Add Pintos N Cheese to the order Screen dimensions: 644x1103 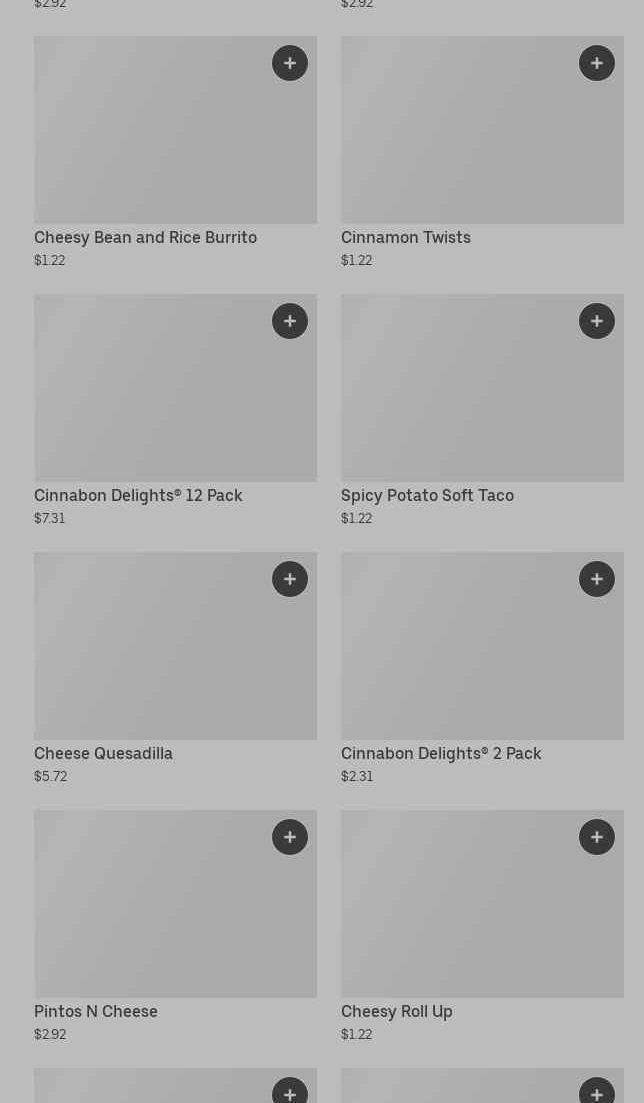click(x=290, y=837)
